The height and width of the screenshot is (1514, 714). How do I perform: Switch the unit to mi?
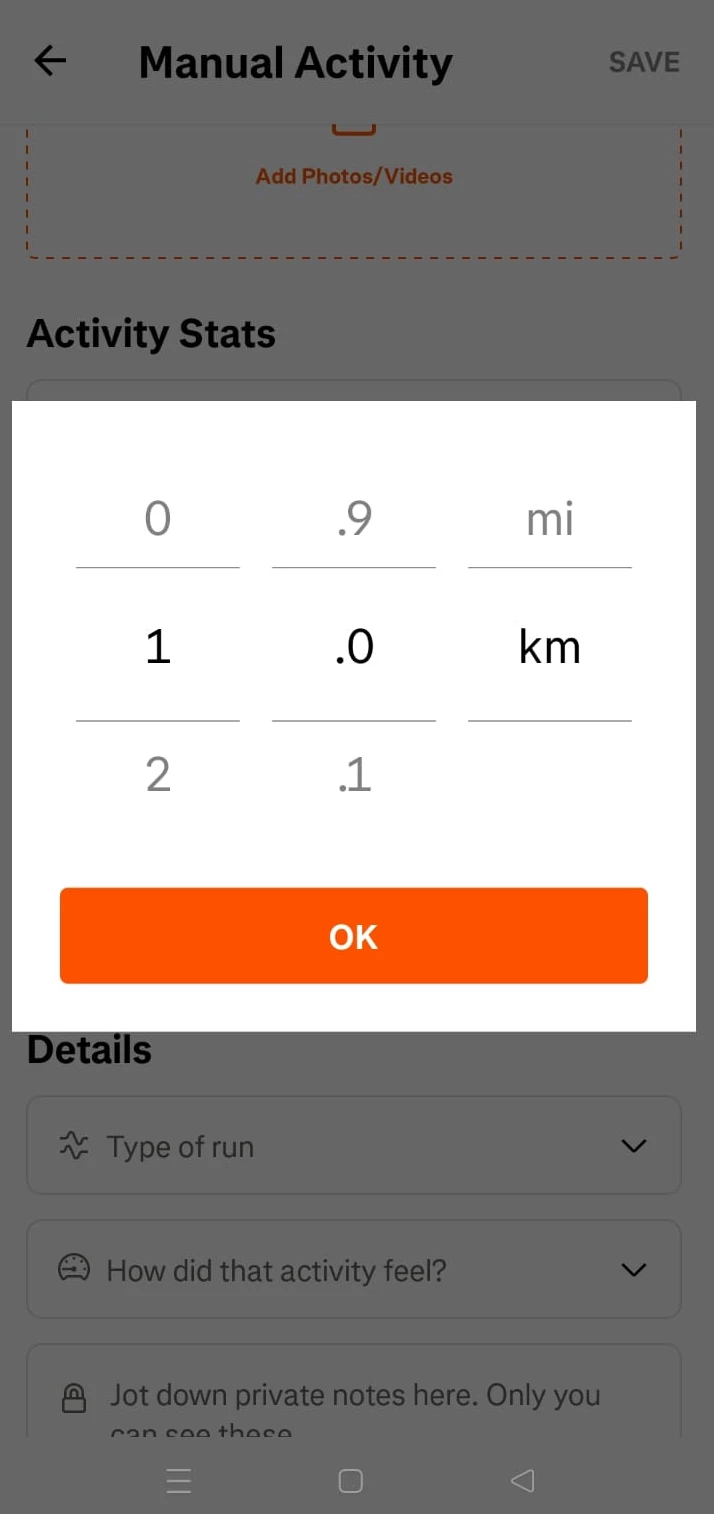(x=550, y=519)
